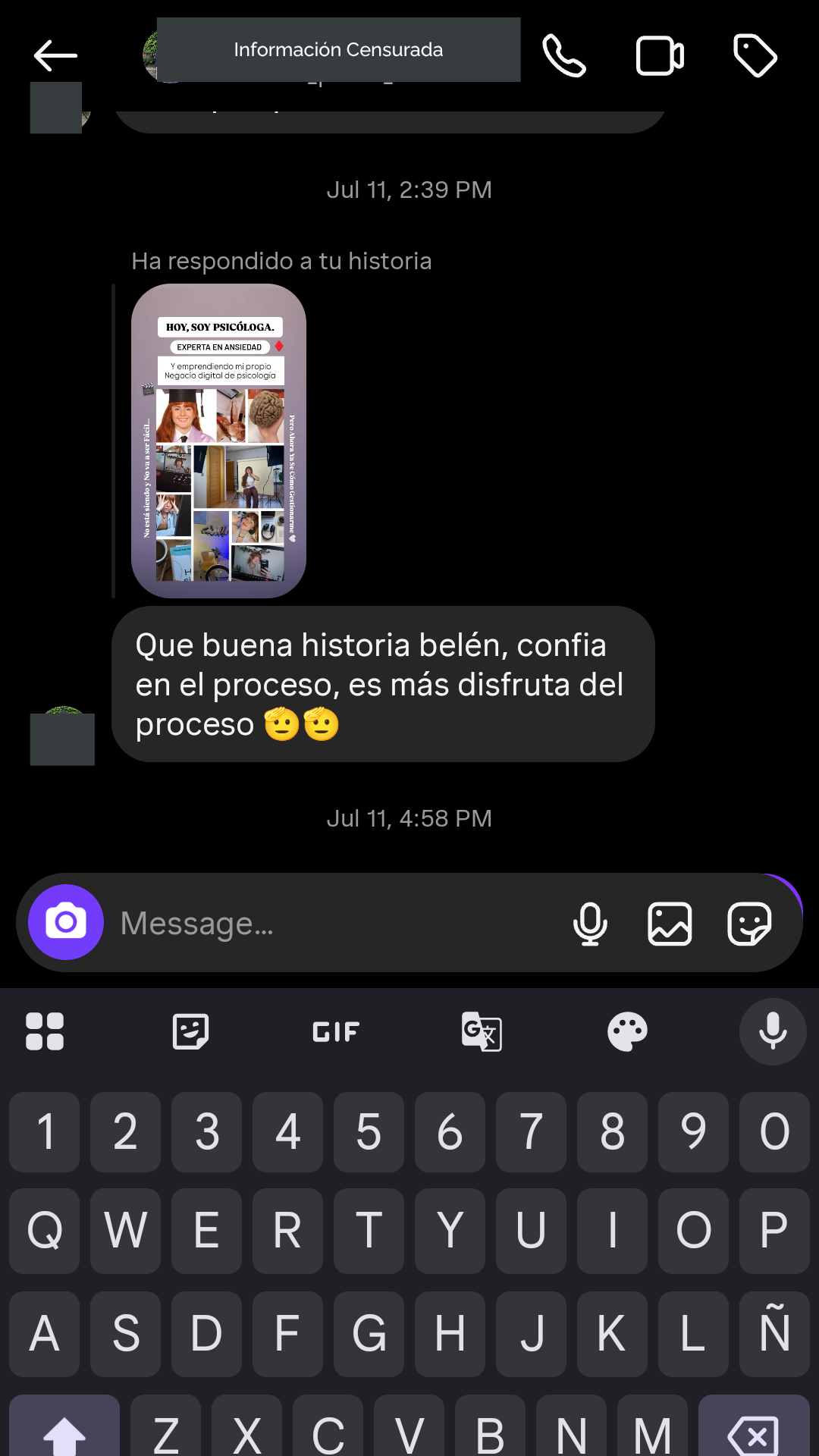The height and width of the screenshot is (1456, 819).
Task: Go back with the arrow icon
Action: (55, 55)
